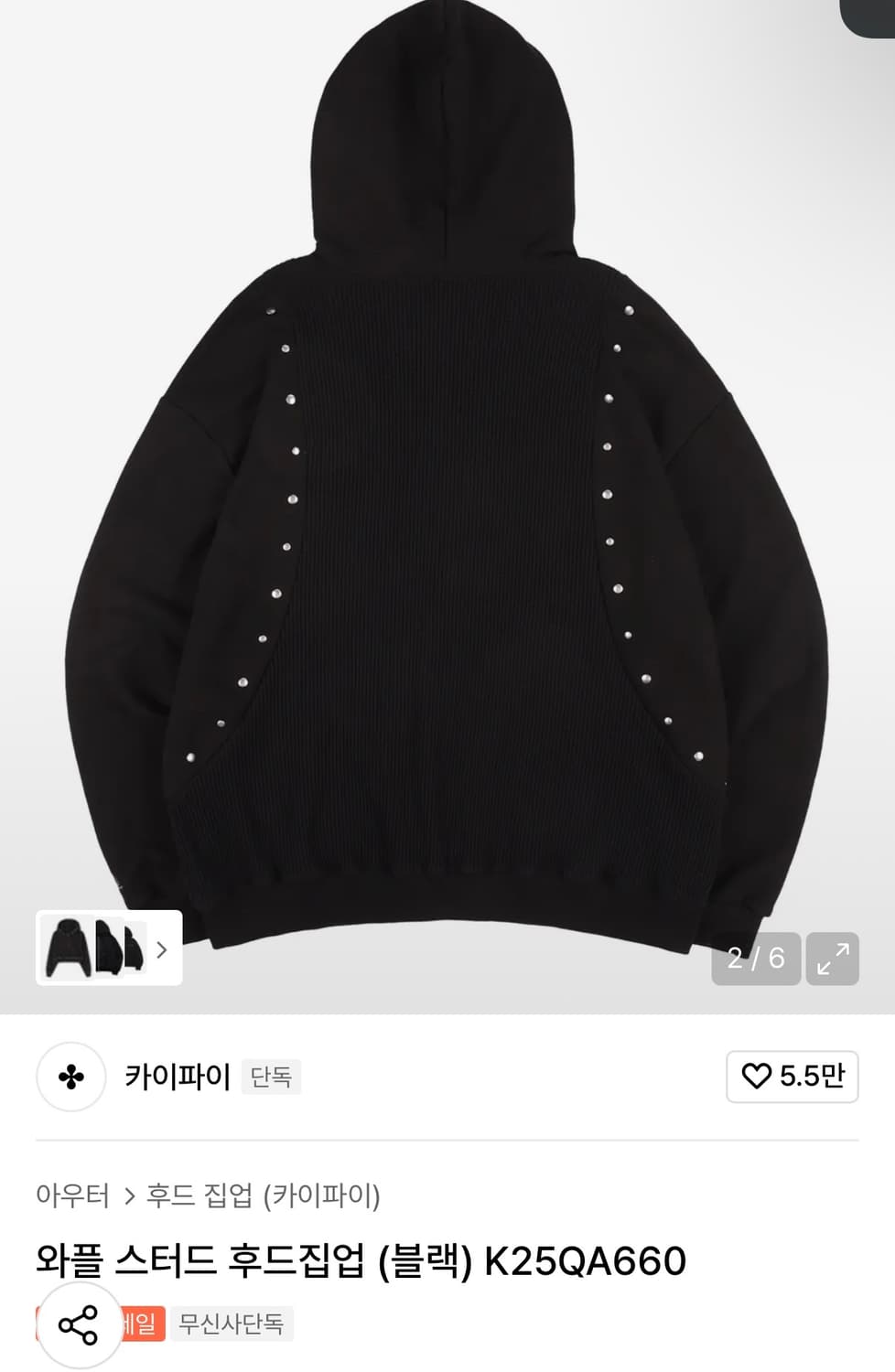
Task: Click the 카이파이 clover brand logo
Action: tap(71, 1075)
